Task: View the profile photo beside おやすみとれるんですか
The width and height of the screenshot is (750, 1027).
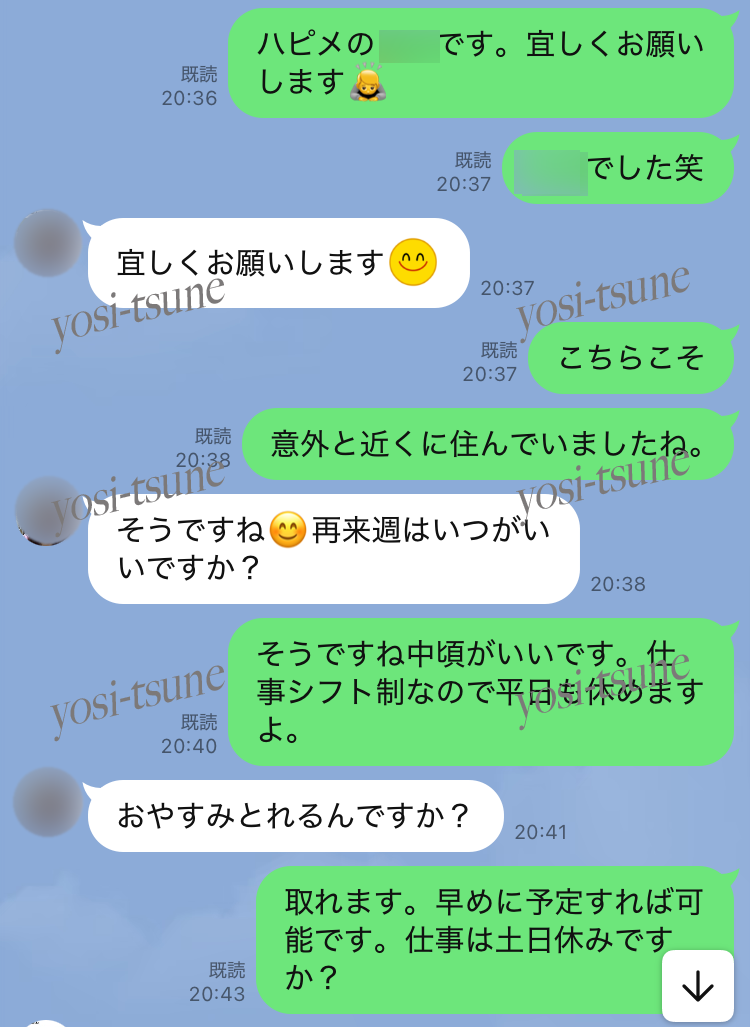Action: (x=48, y=802)
